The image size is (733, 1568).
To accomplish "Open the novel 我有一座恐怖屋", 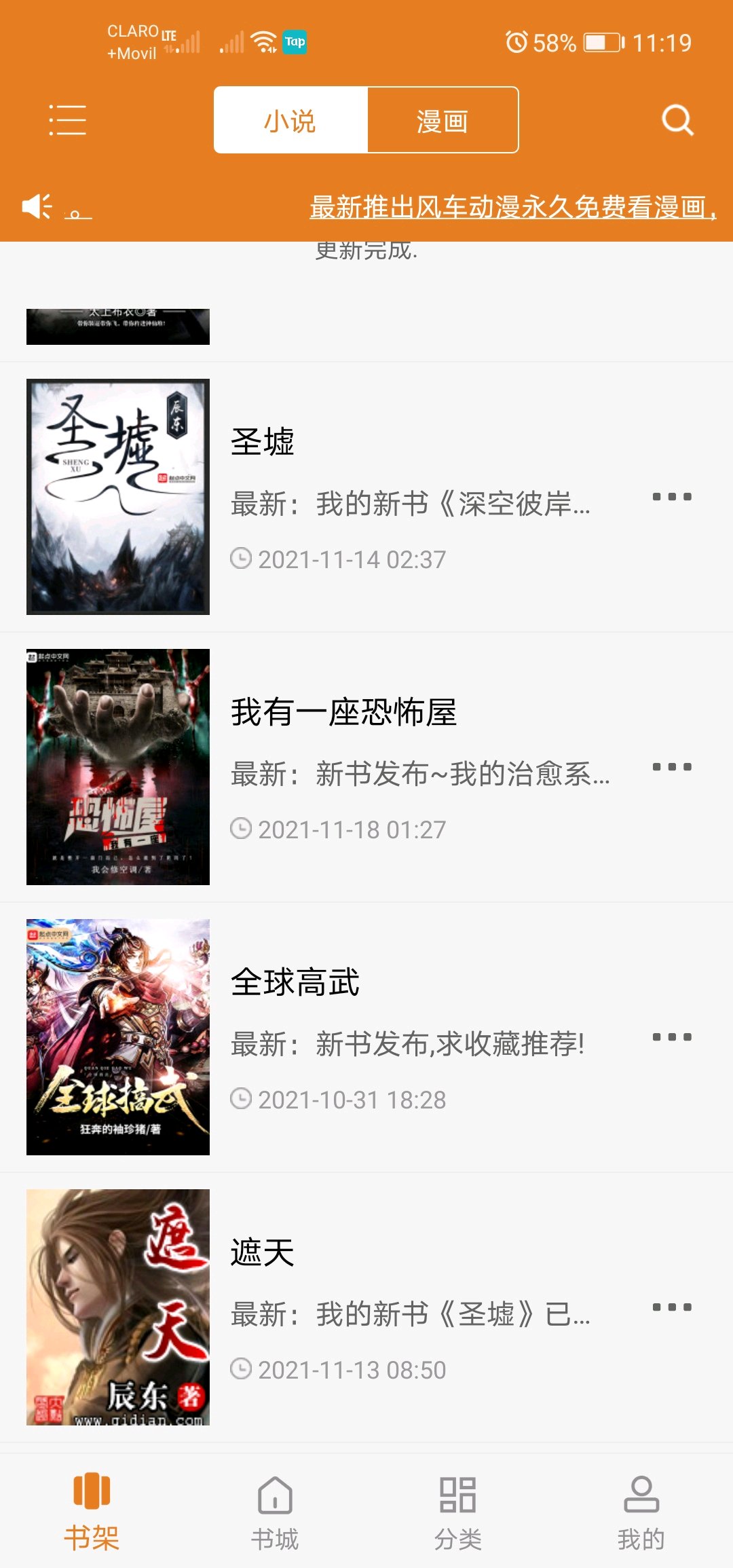I will [x=366, y=767].
